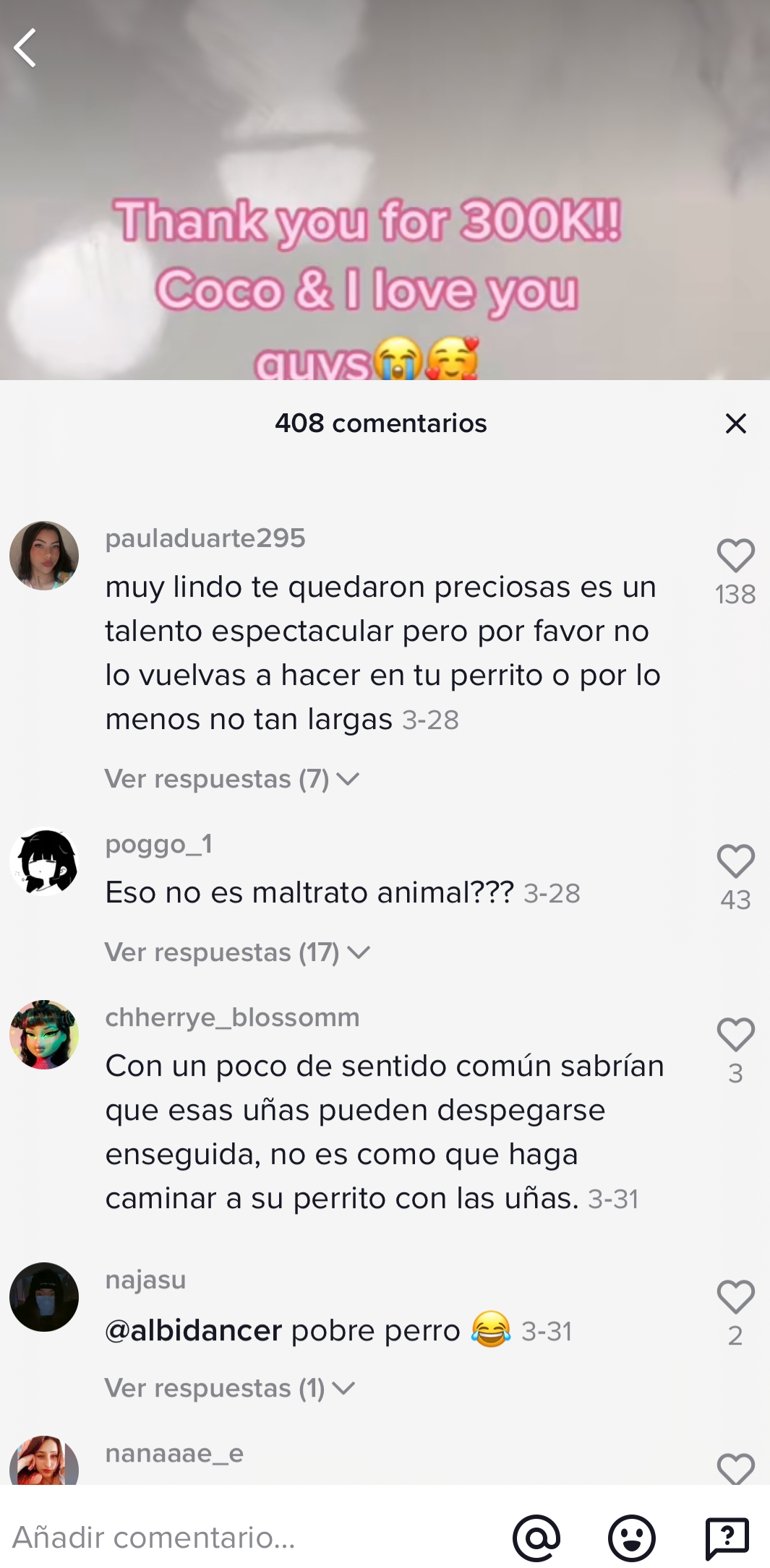The height and width of the screenshot is (1568, 770).
Task: Close the comments panel
Action: [735, 423]
